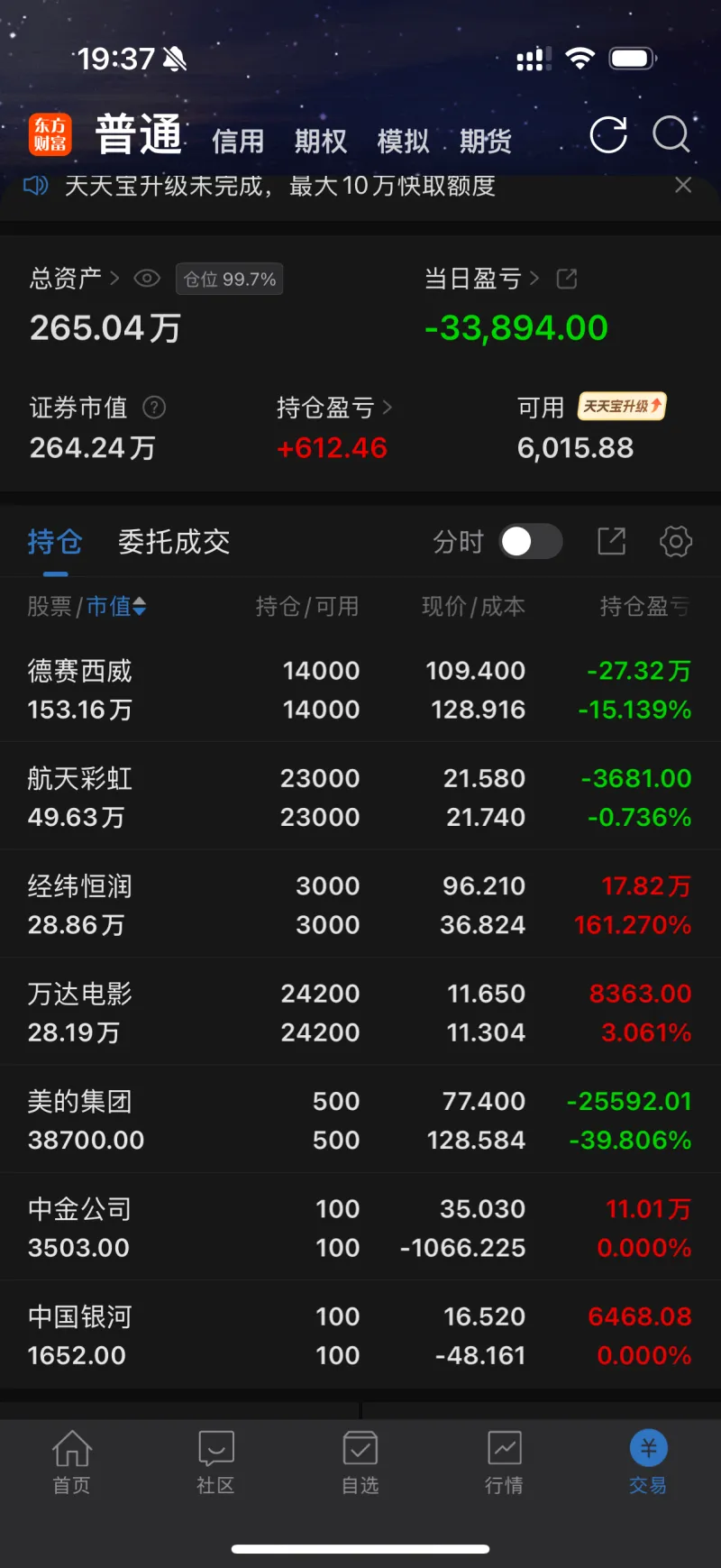Dismiss the 天天宝 upgrade notice
The width and height of the screenshot is (721, 1568).
pyautogui.click(x=683, y=185)
